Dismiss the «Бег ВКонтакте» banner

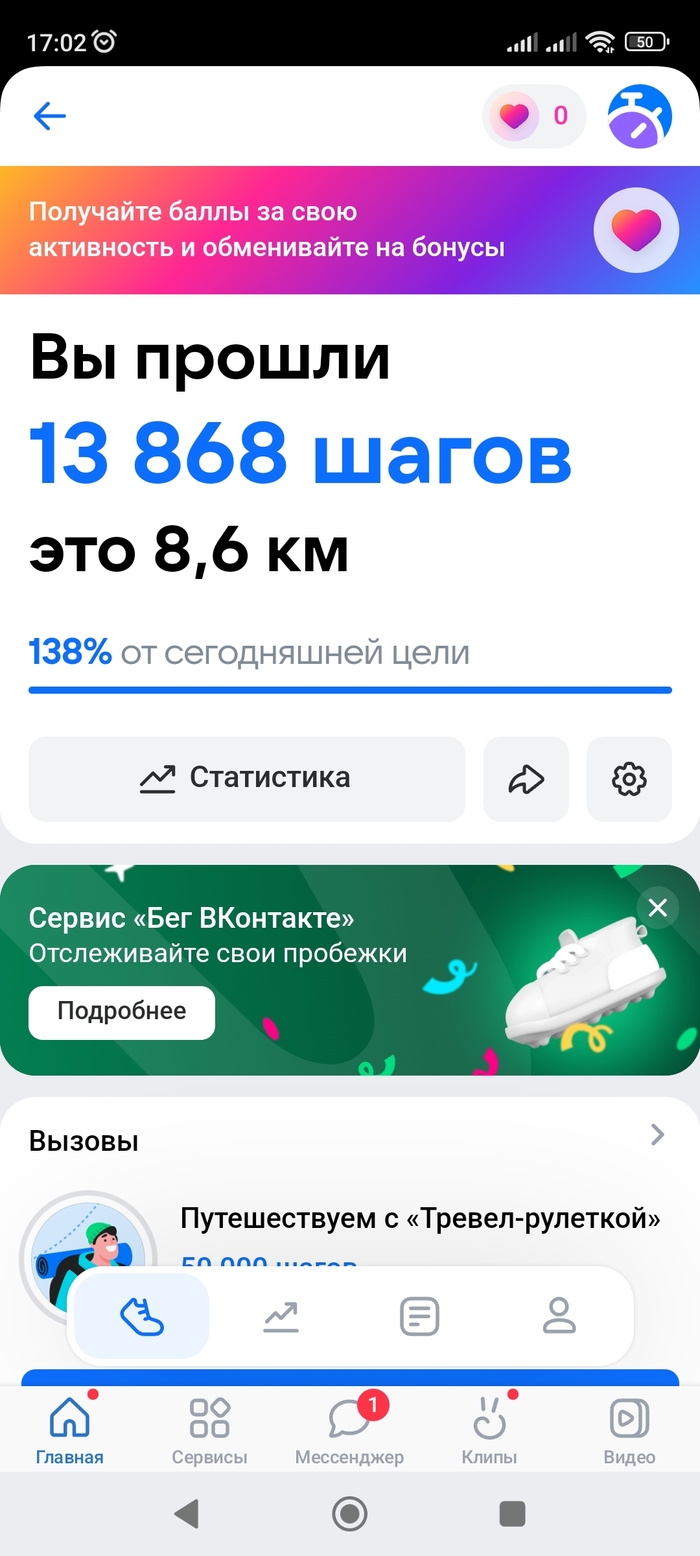657,907
